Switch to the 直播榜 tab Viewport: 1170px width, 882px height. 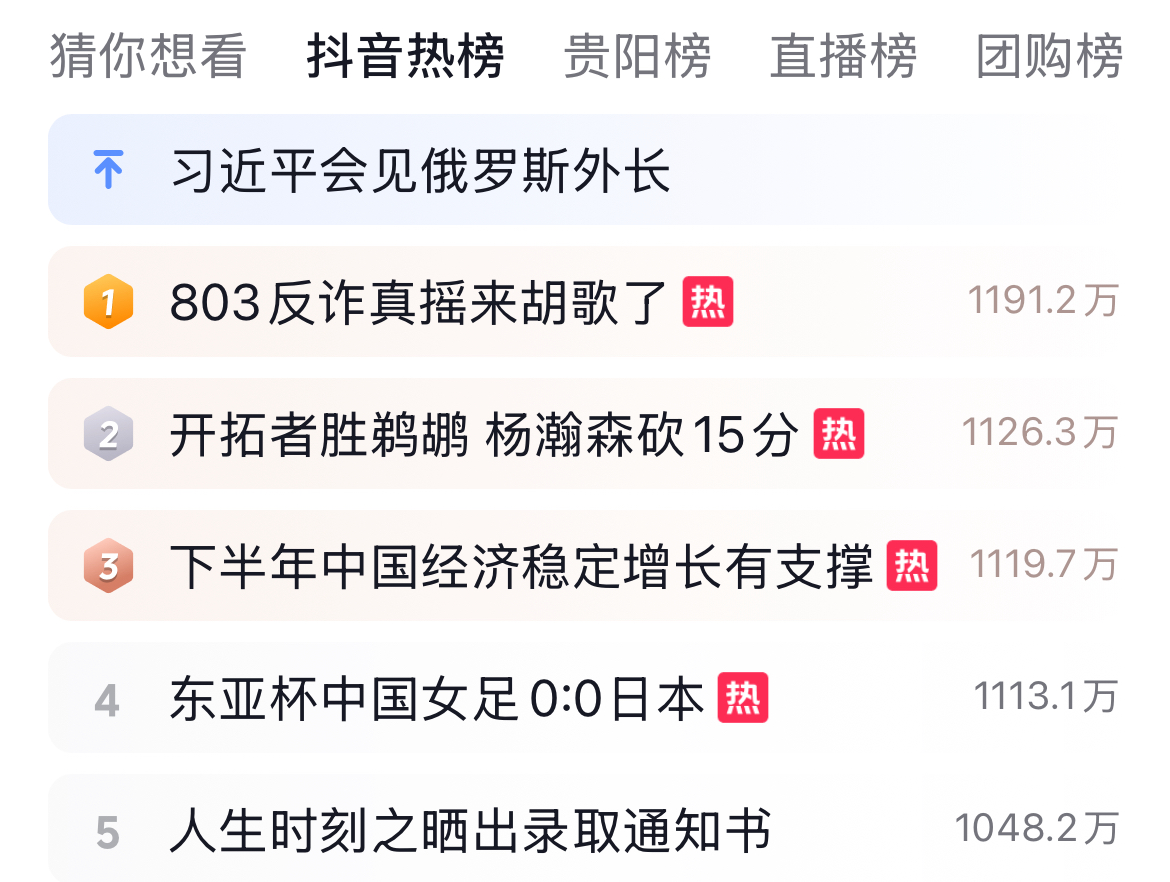[x=843, y=56]
